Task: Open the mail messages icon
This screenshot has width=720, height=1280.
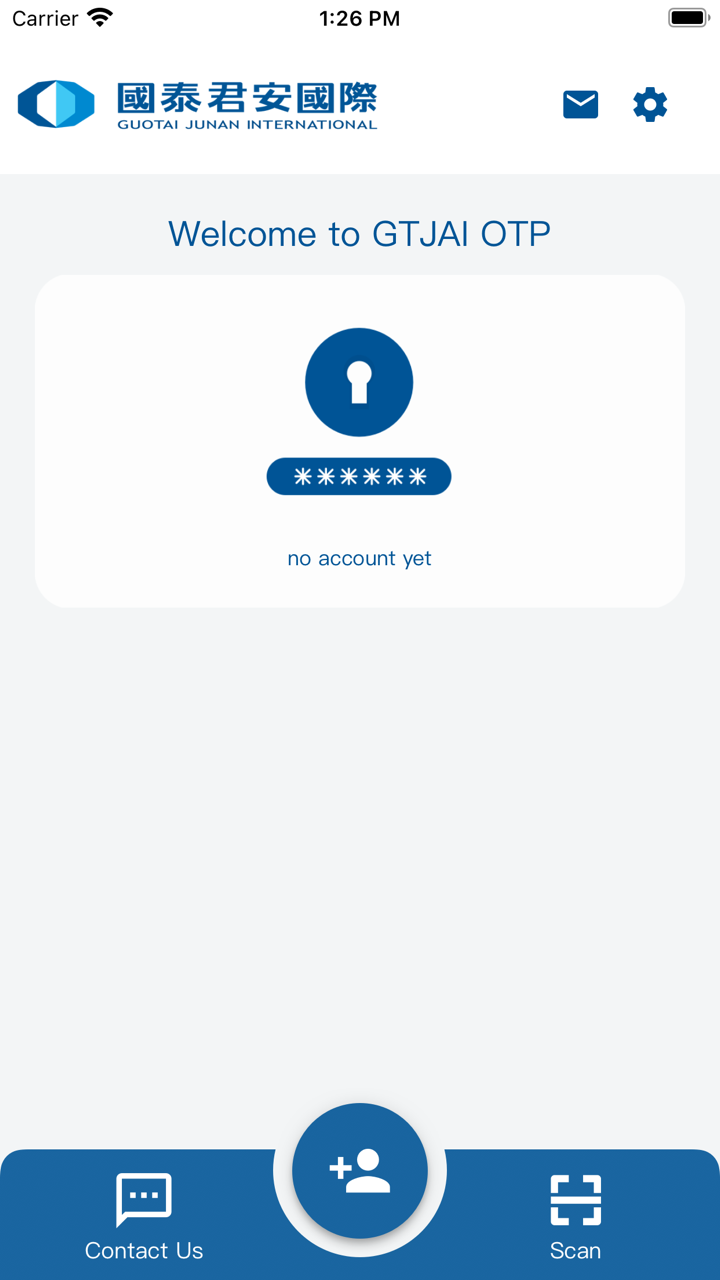Action: (580, 104)
